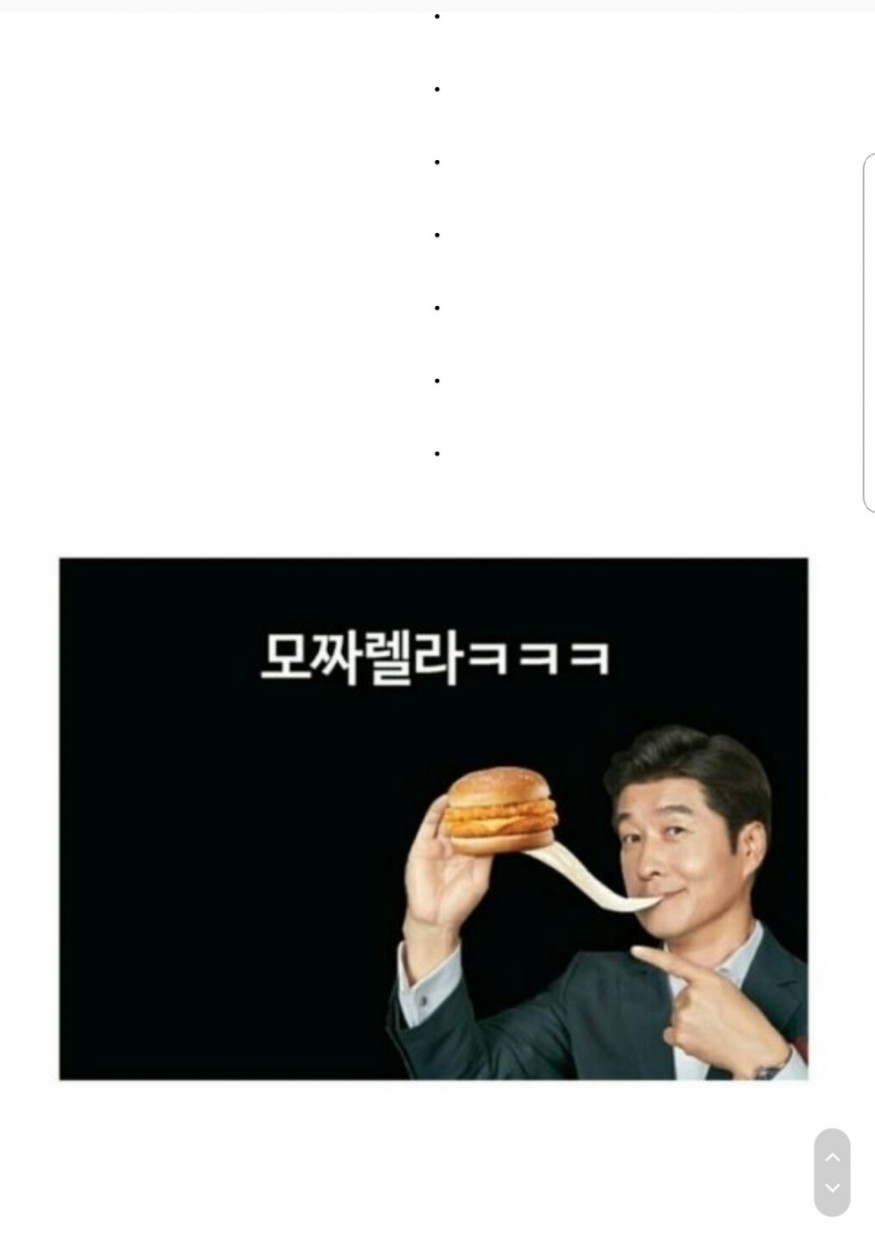This screenshot has width=875, height=1260.
Task: Tap the edge panel handle
Action: pos(868,333)
